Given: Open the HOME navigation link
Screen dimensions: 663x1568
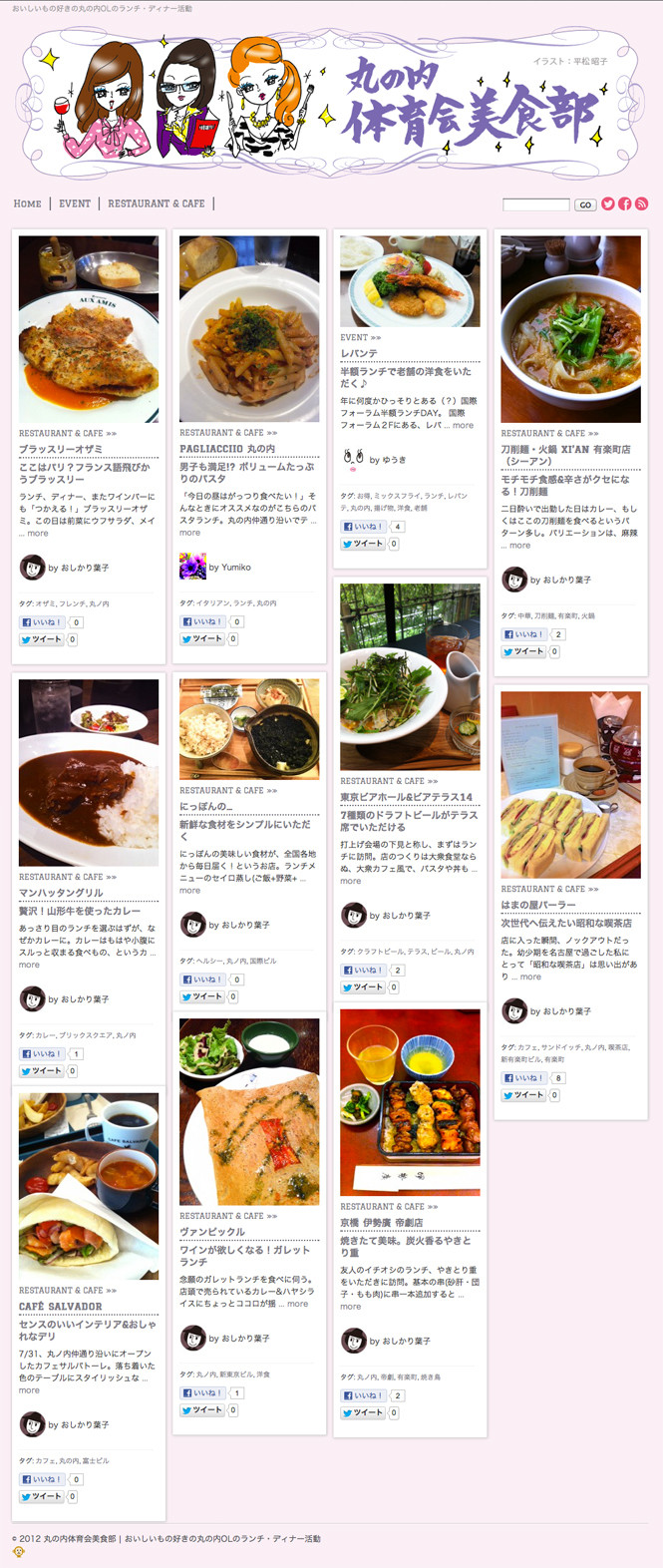Looking at the screenshot, I should click(x=28, y=203).
